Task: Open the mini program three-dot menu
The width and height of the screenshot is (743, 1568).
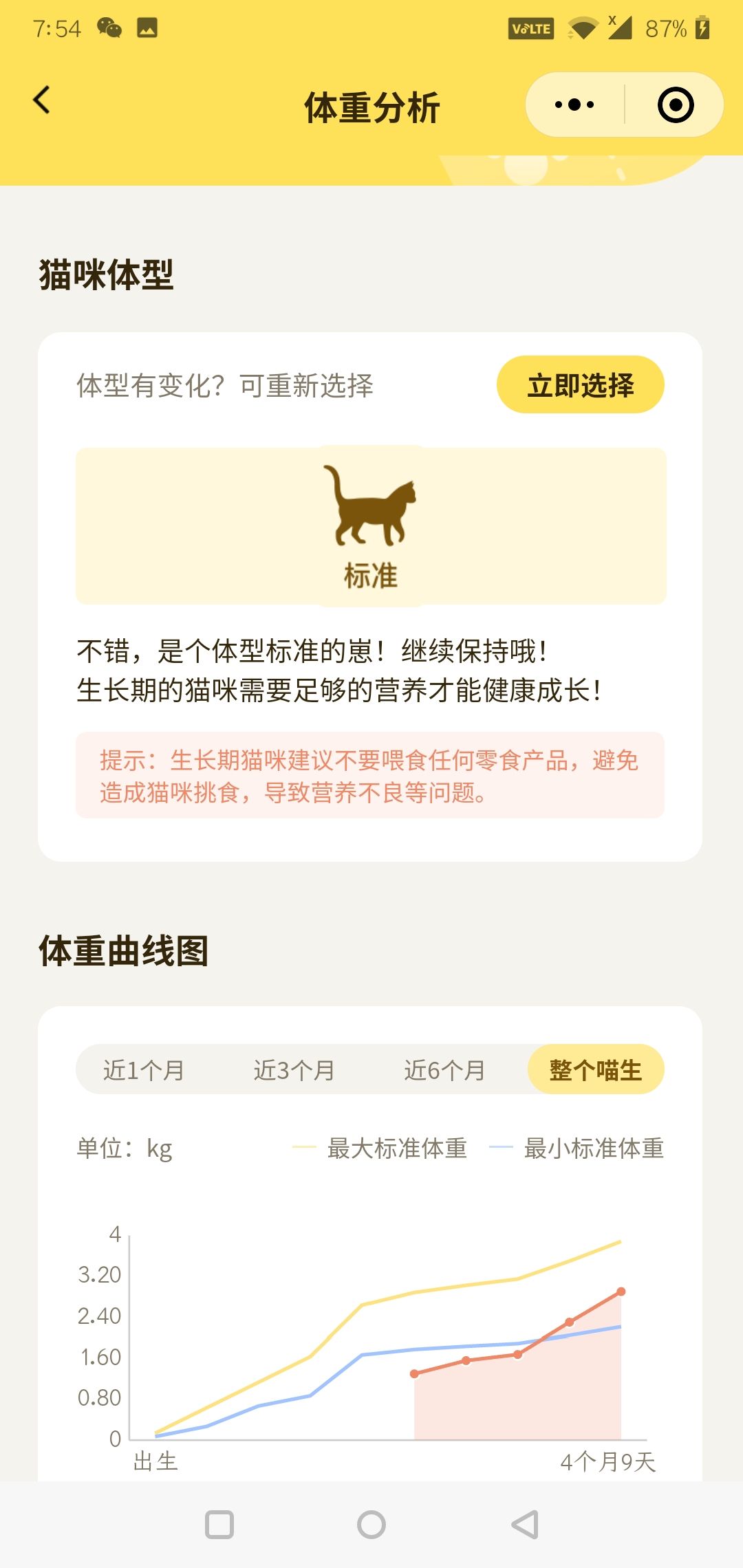Action: (x=574, y=105)
